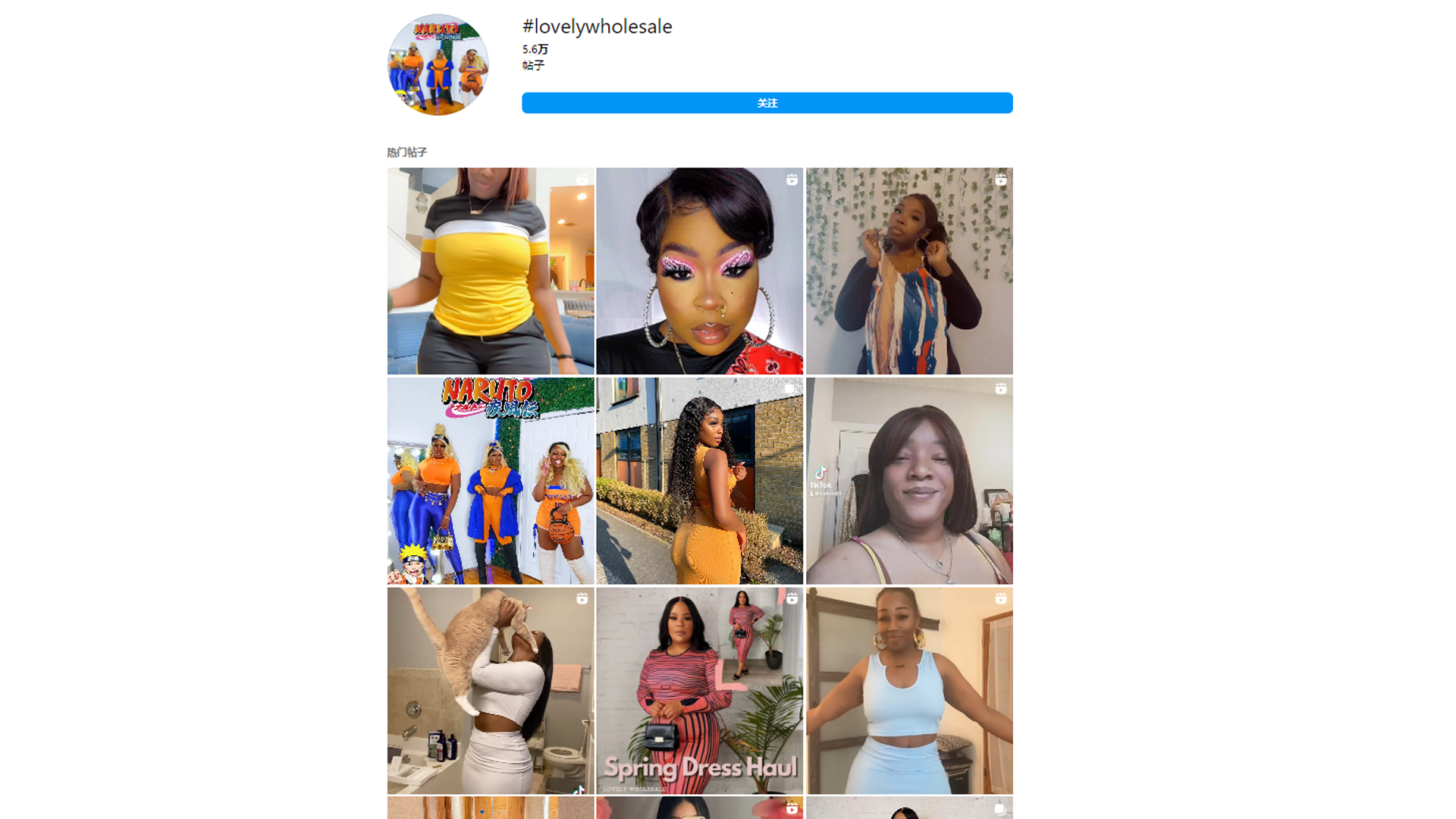Open the #lovelywholesale hashtag profile picture
The image size is (1456, 819).
coord(438,64)
